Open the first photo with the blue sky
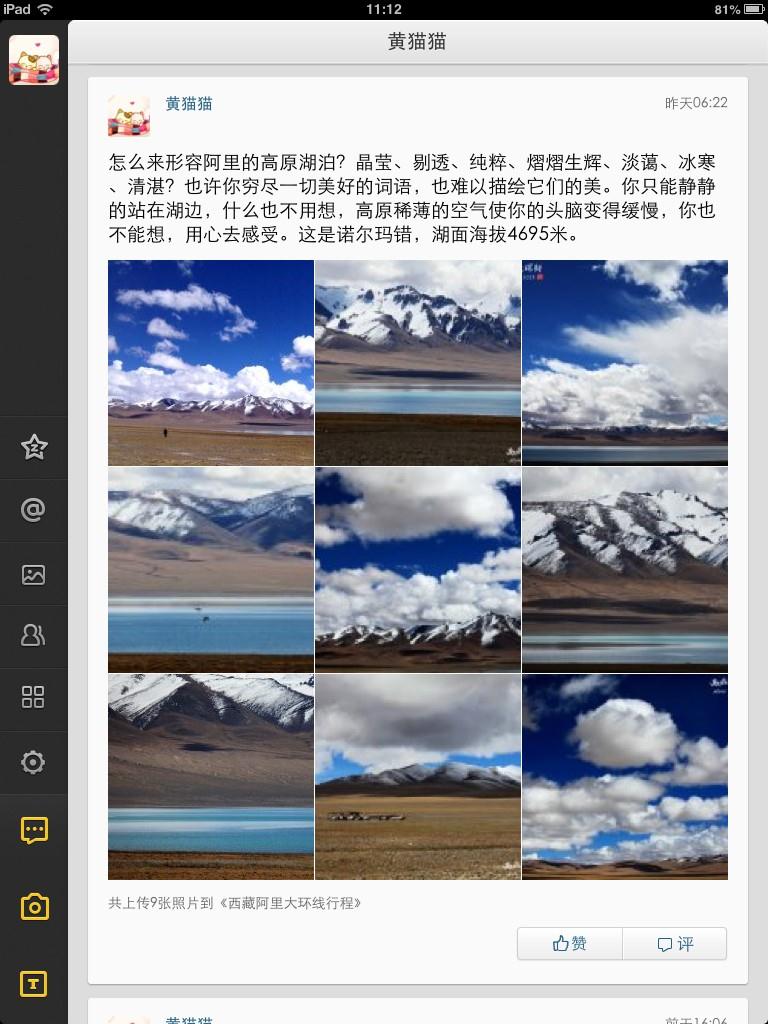The height and width of the screenshot is (1024, 768). (211, 363)
